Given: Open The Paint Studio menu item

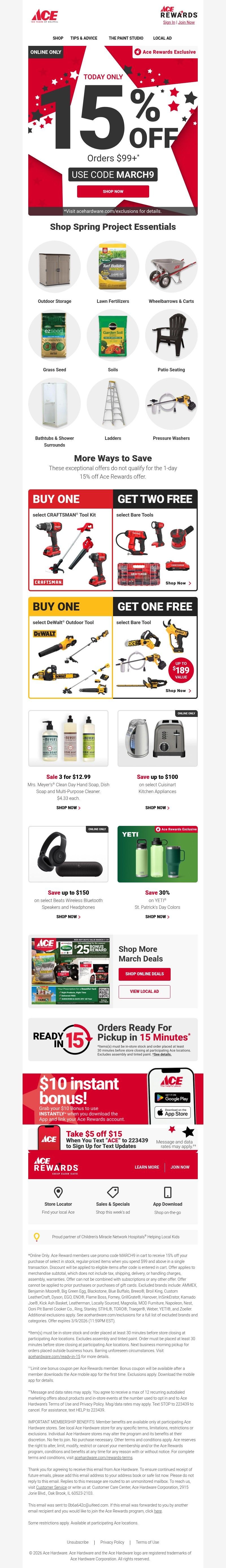Looking at the screenshot, I should [x=126, y=38].
